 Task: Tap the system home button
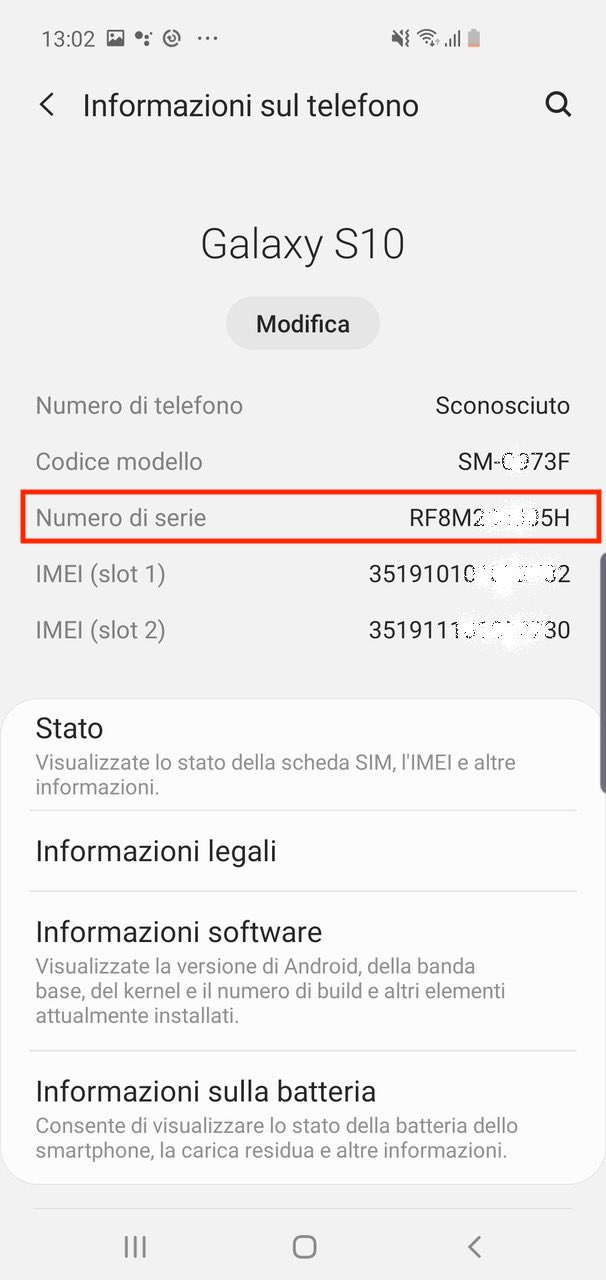pyautogui.click(x=304, y=1246)
